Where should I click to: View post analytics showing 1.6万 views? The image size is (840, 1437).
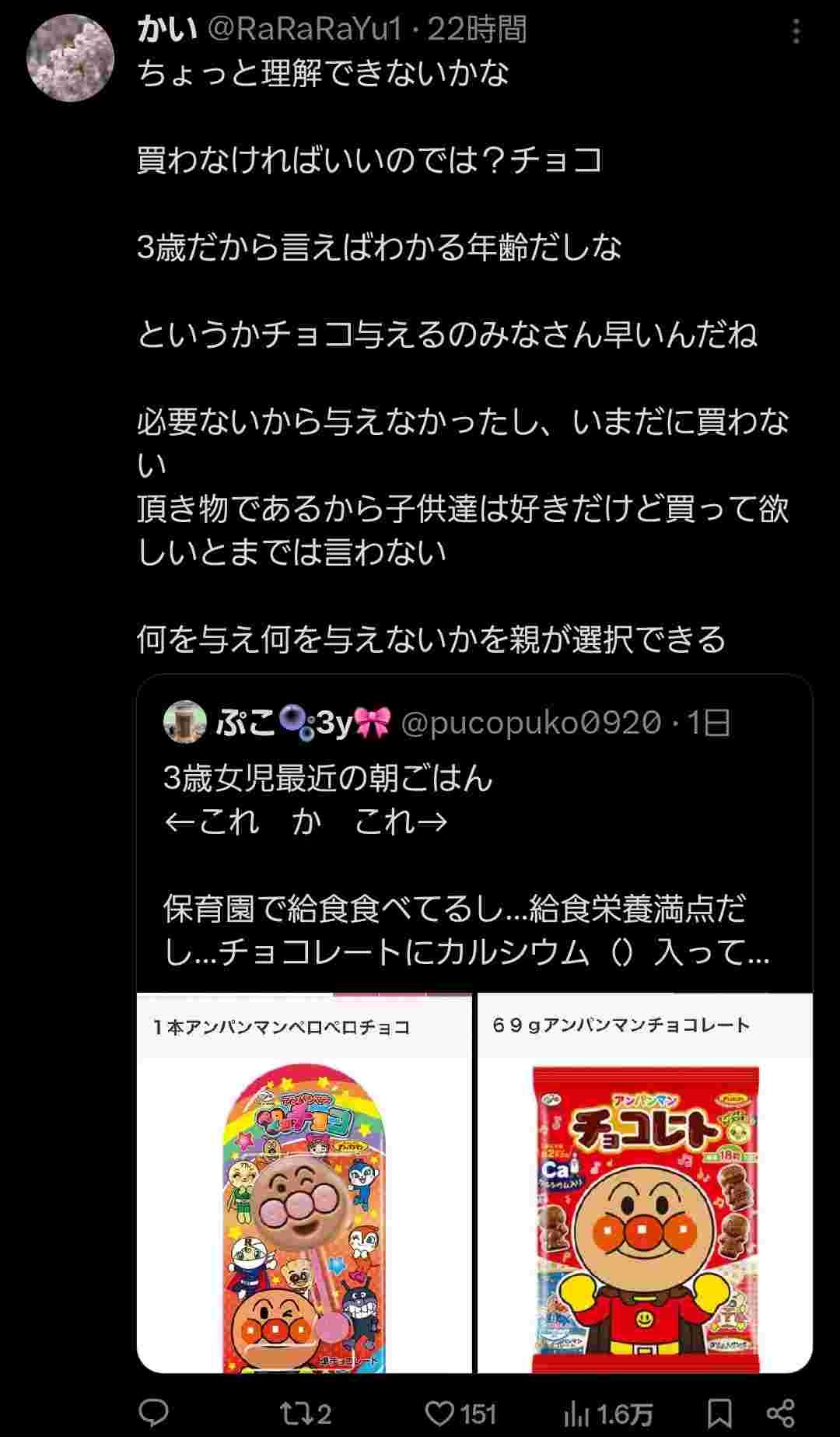point(607,1412)
